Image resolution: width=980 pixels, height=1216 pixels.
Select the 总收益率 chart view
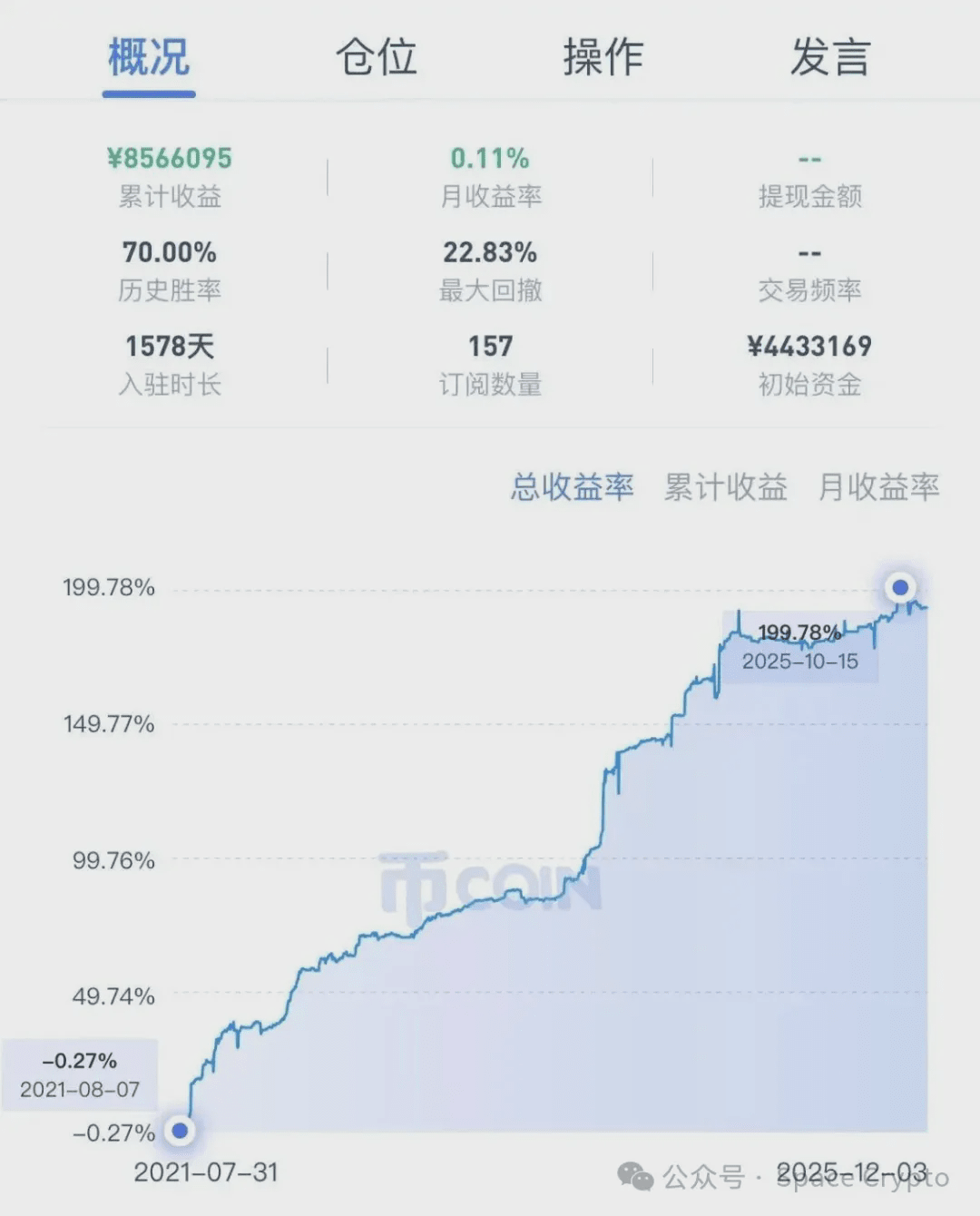tap(573, 488)
